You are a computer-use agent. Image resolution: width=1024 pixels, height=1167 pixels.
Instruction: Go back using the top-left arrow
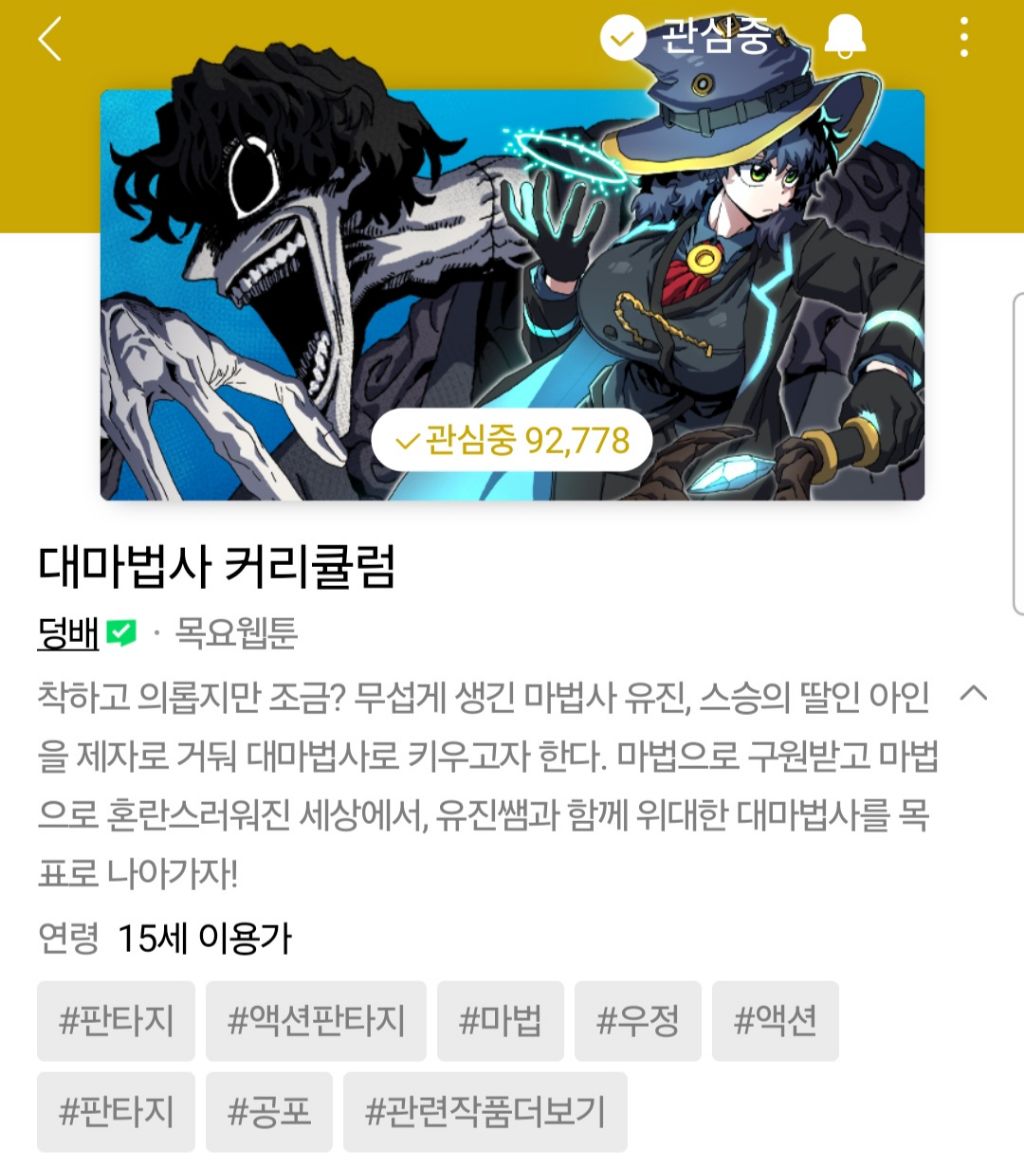(49, 39)
